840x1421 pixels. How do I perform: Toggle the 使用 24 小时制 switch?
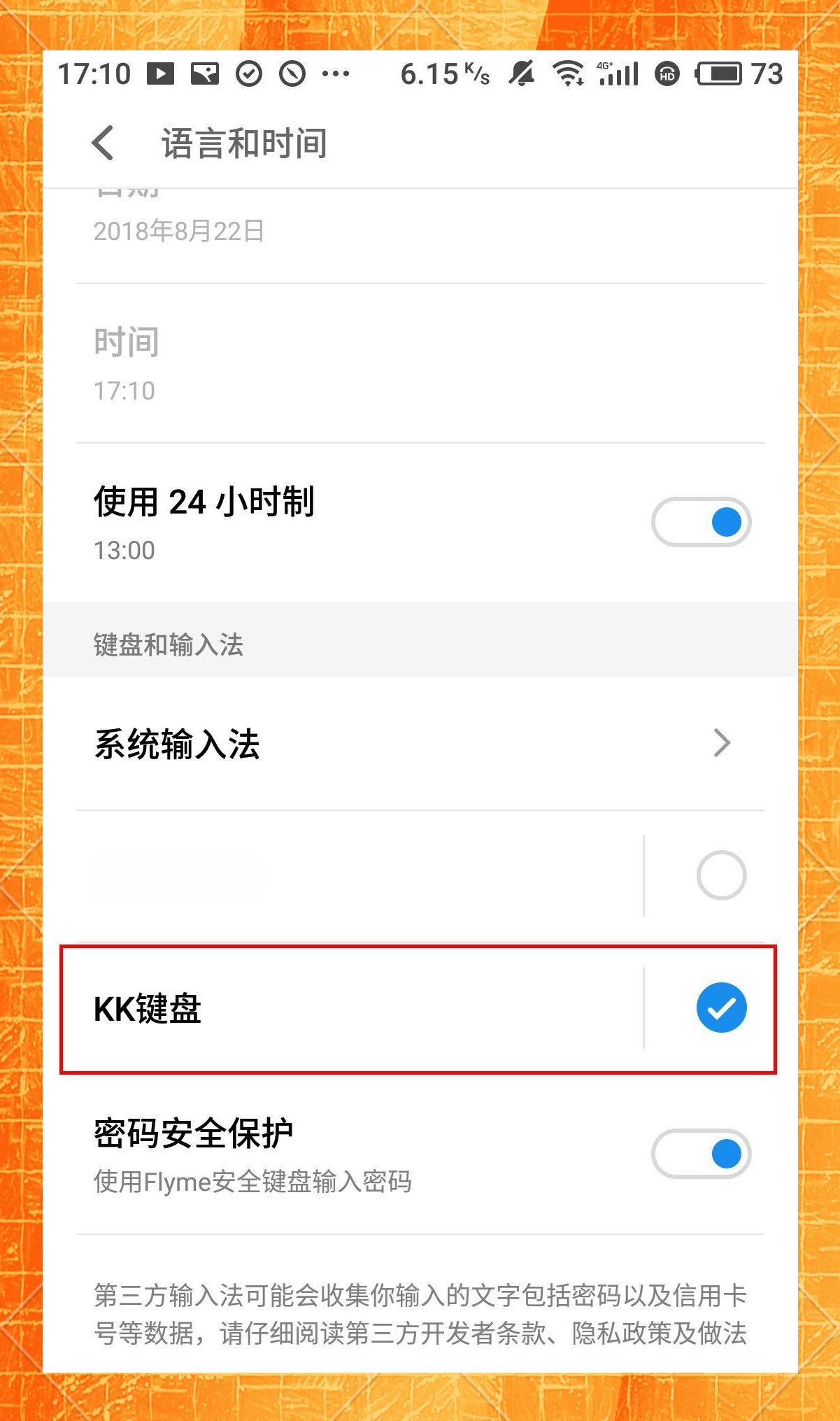(x=701, y=522)
